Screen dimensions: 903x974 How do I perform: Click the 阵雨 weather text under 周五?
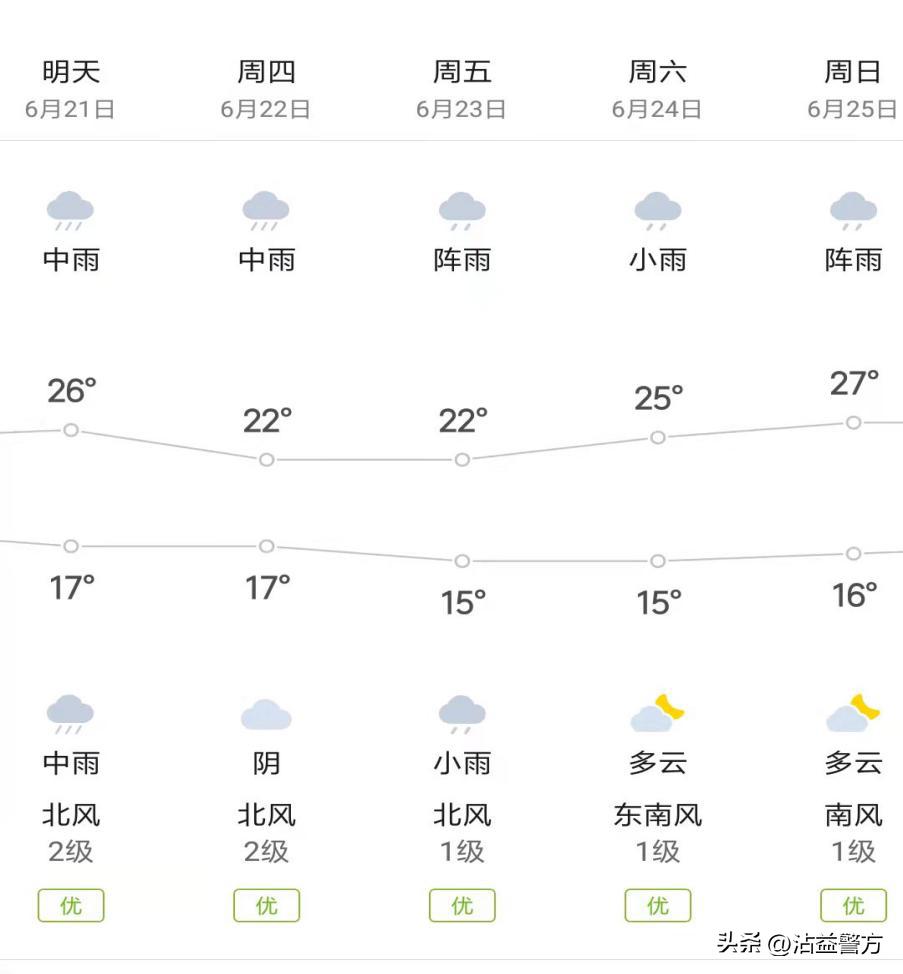tap(461, 260)
